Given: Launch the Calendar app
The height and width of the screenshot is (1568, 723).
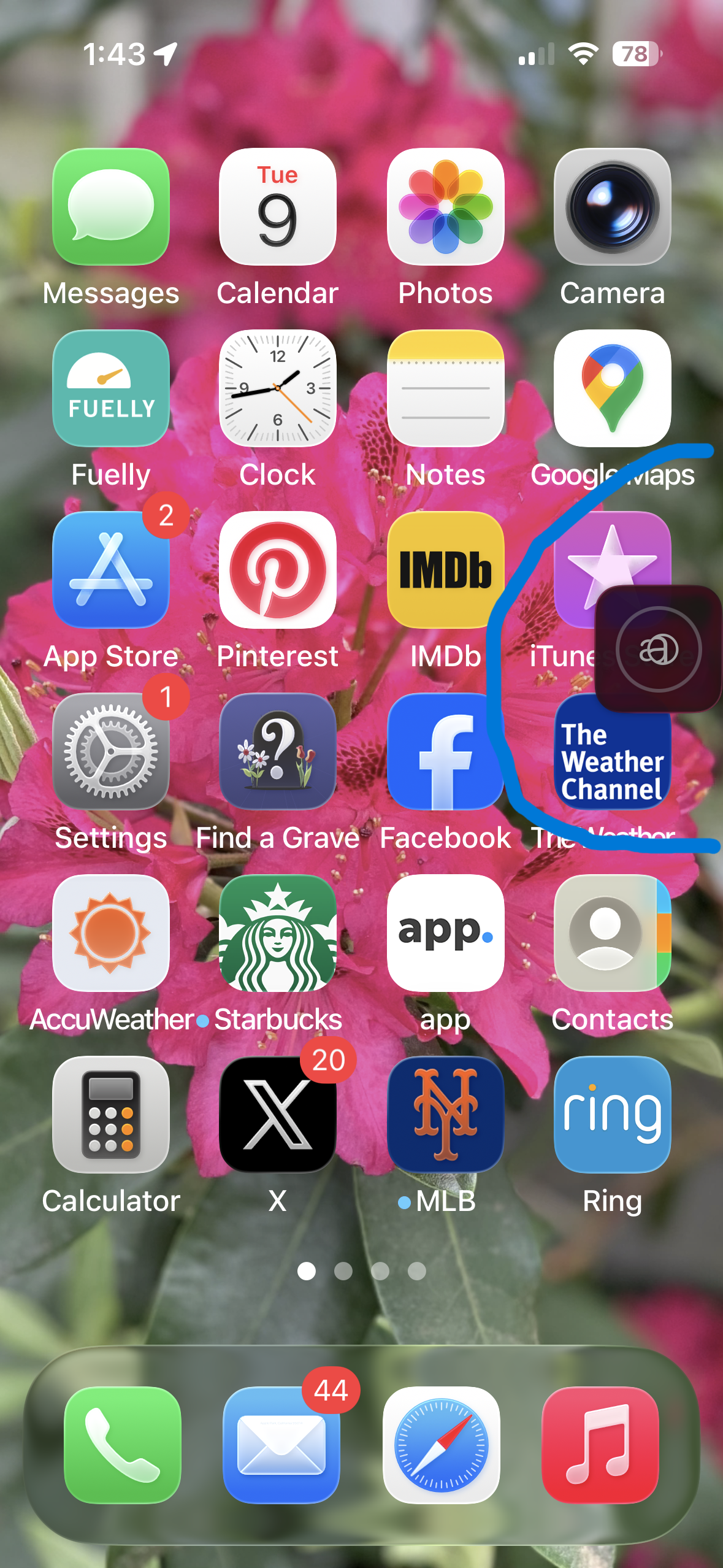Looking at the screenshot, I should 278,207.
